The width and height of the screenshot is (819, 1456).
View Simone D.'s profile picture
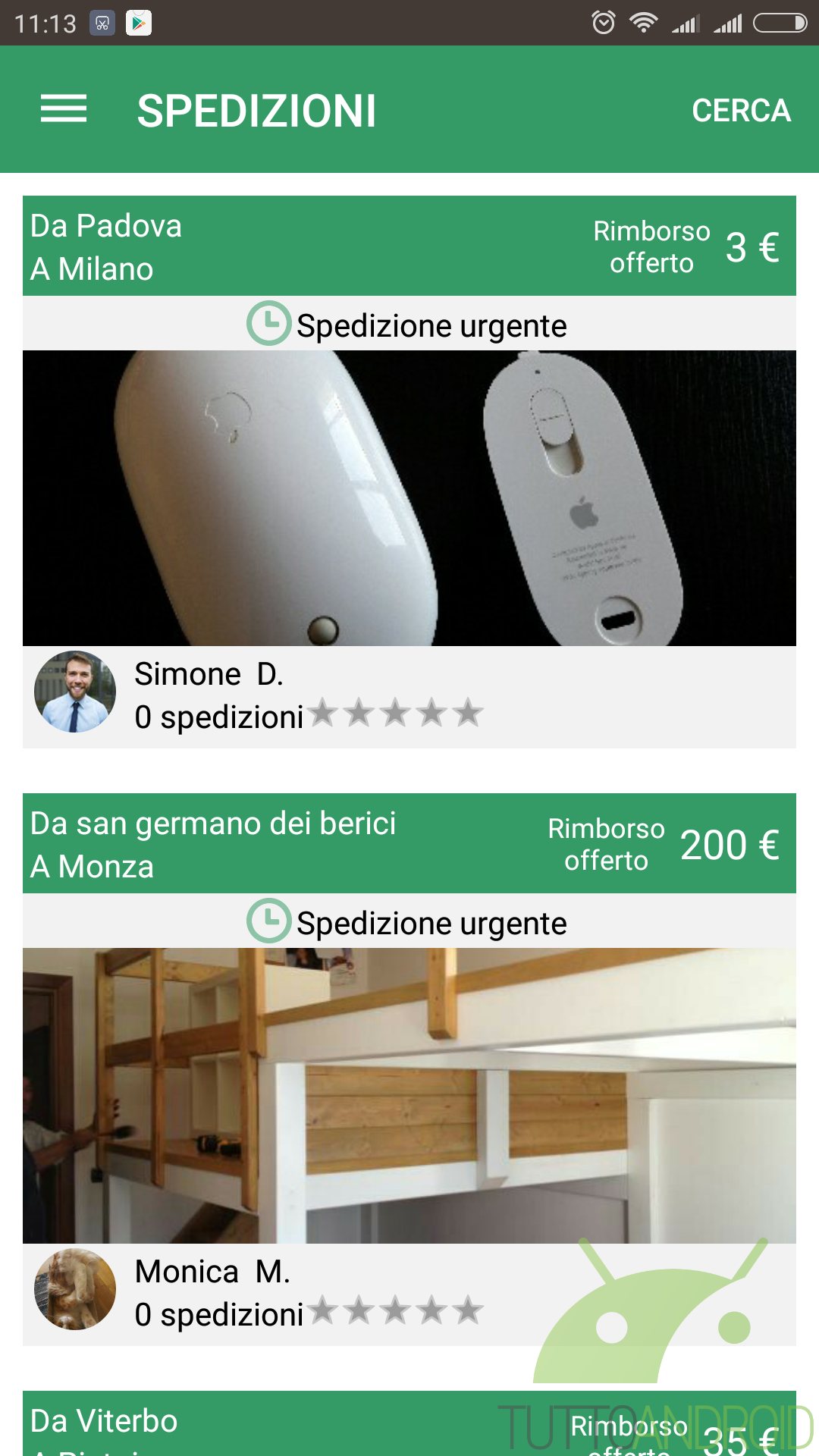pyautogui.click(x=75, y=692)
